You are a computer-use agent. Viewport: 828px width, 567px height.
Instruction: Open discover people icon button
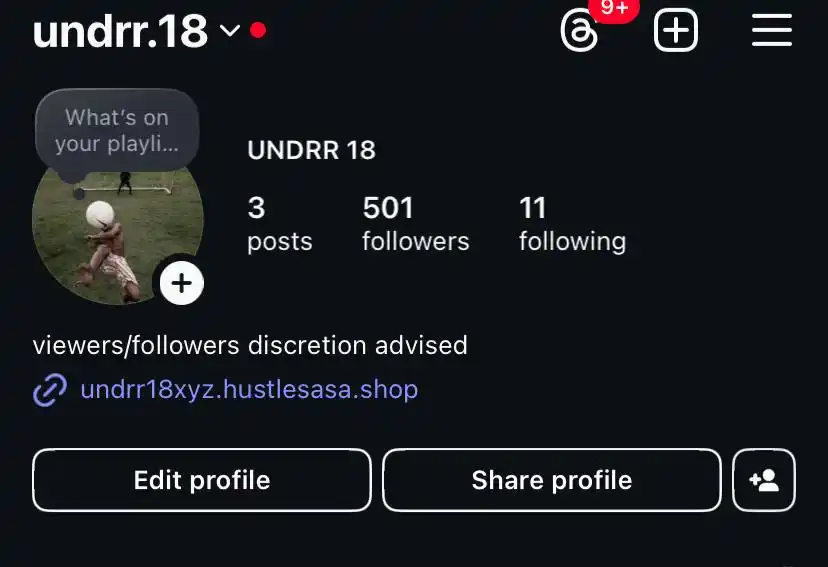click(x=764, y=480)
